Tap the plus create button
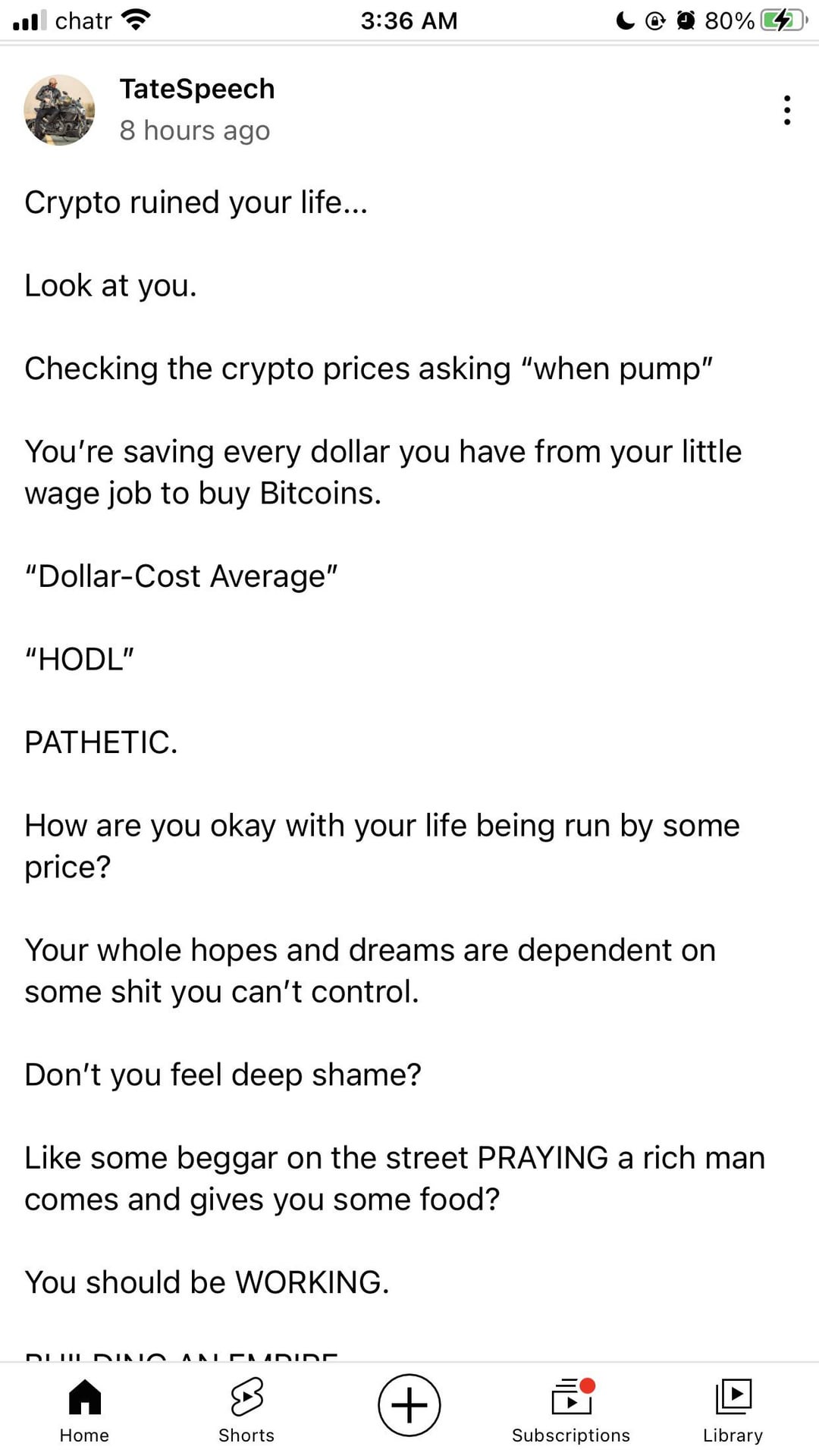Viewport: 819px width, 1456px height. pos(409,1405)
